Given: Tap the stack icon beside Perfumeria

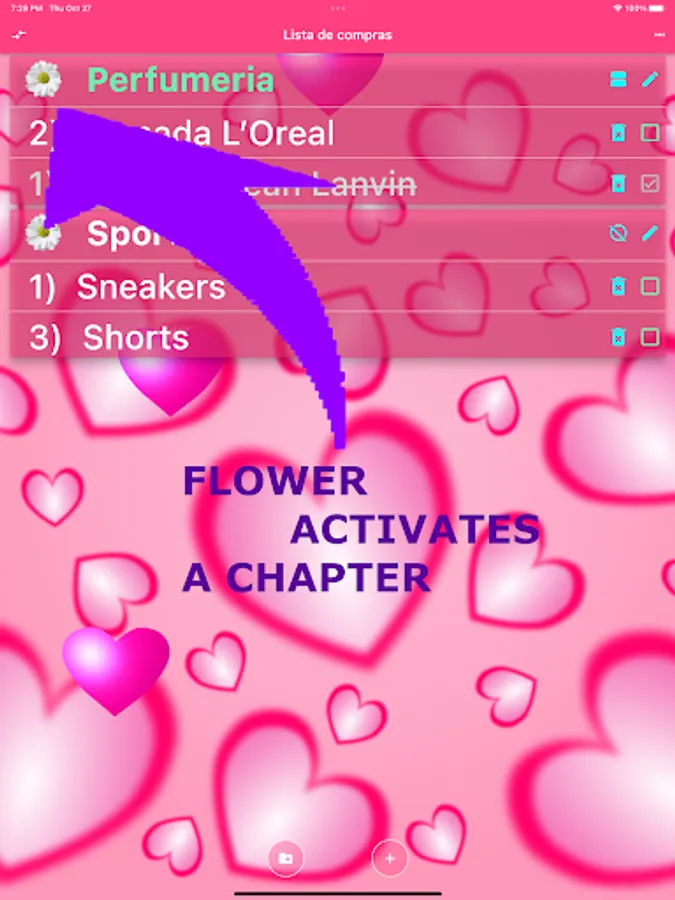Looking at the screenshot, I should point(618,79).
